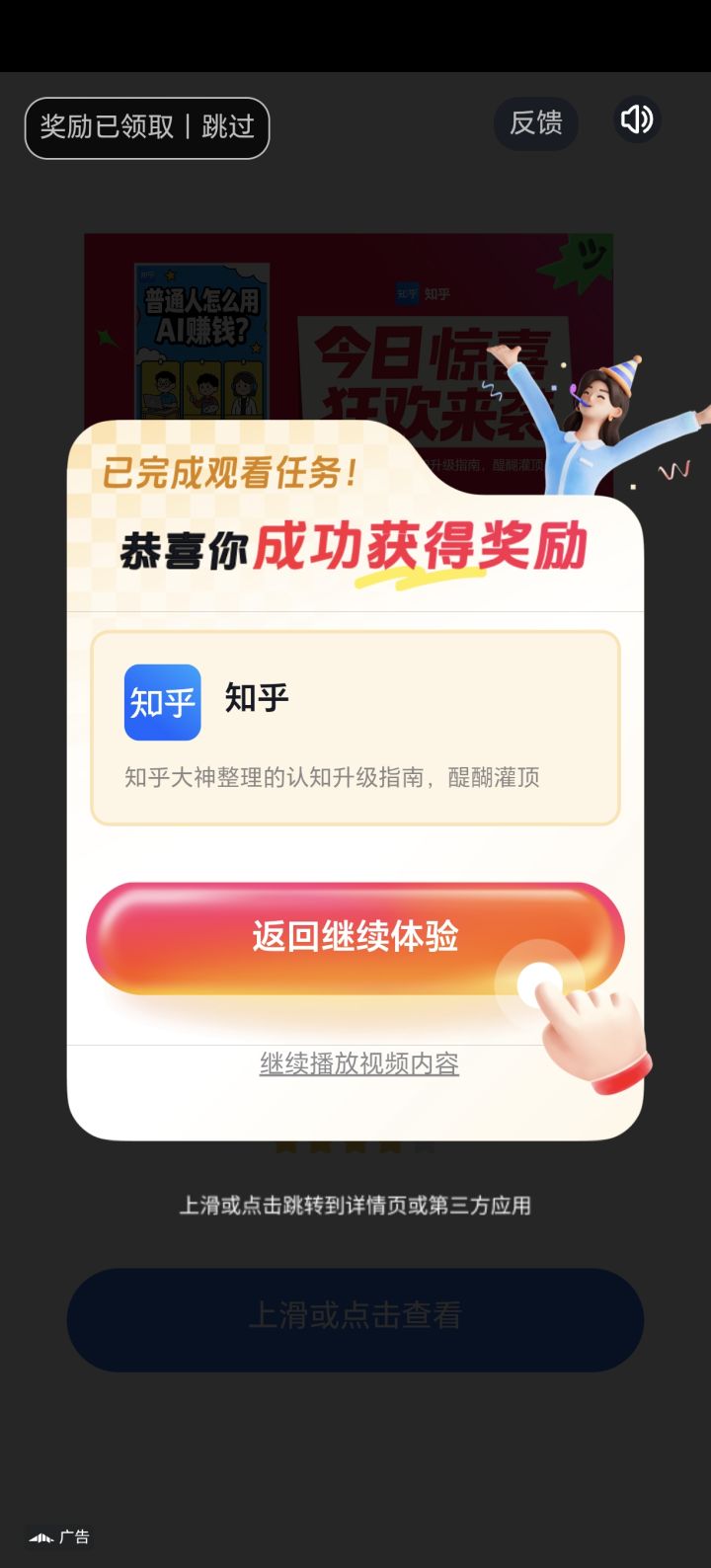Click the 上滑或点击跳转到详情页 hint text

tap(355, 1206)
